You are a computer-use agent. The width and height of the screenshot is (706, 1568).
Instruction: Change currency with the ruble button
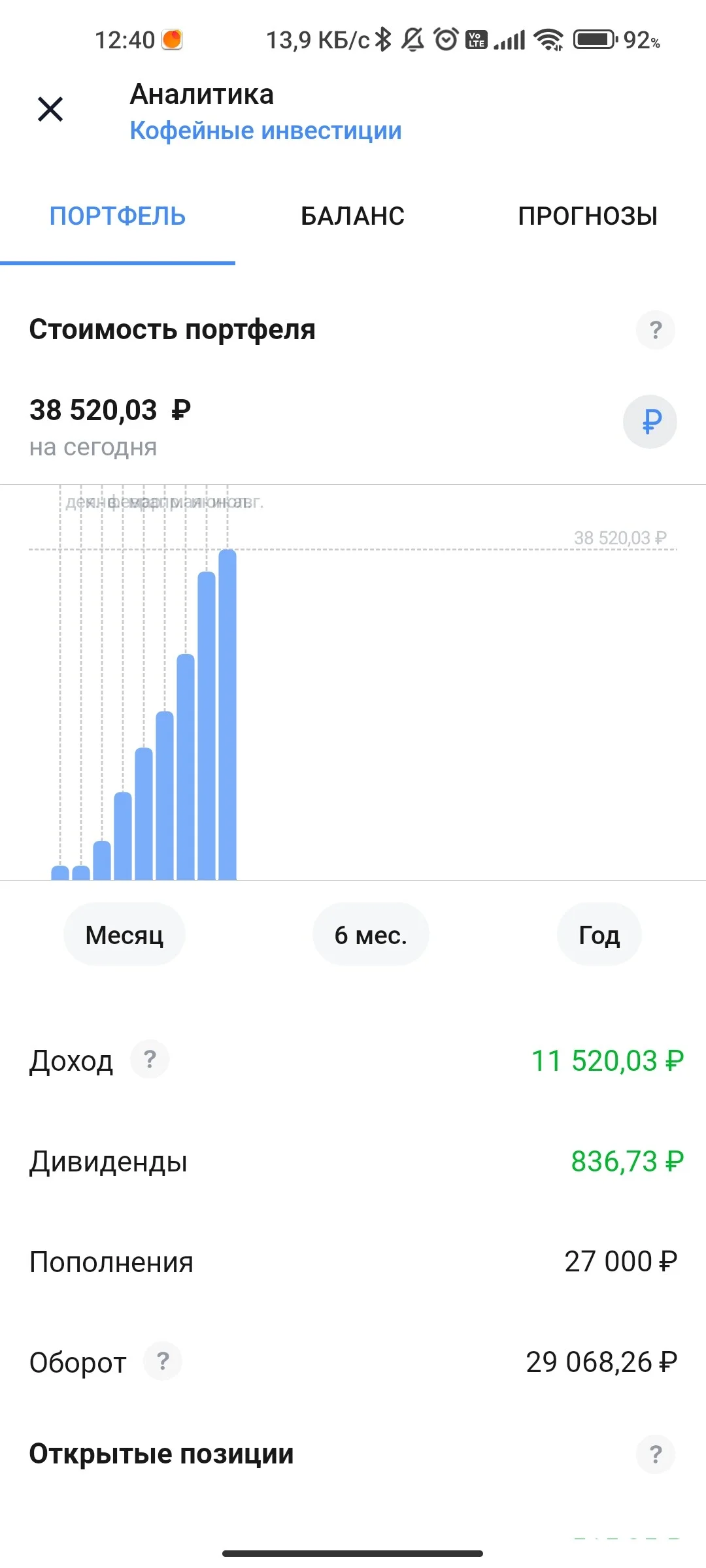point(650,421)
